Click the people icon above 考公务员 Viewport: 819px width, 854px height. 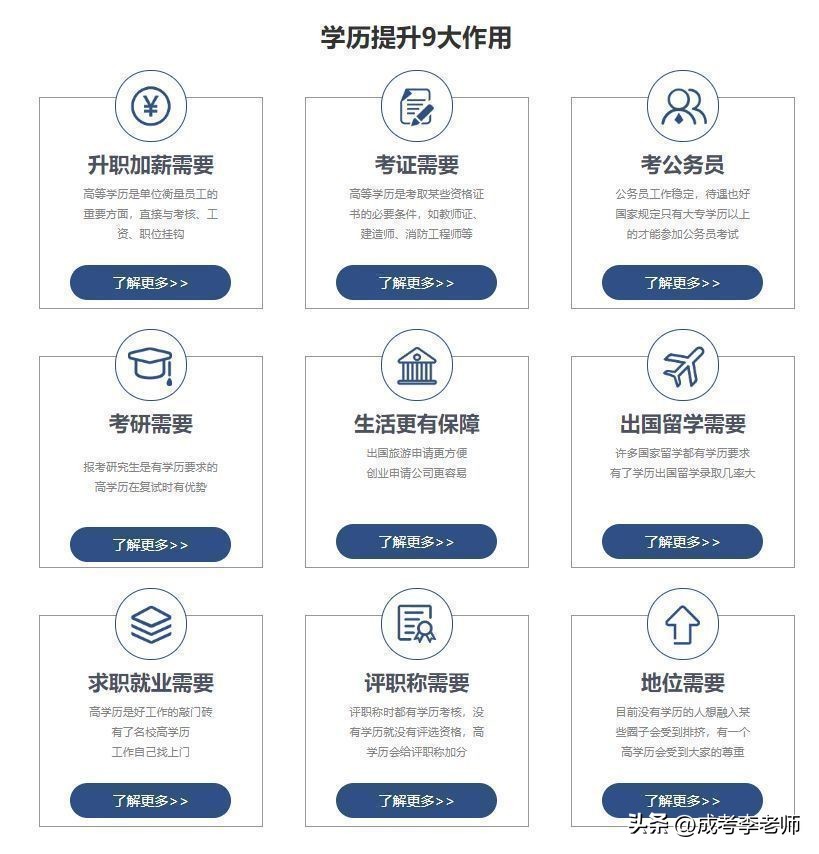(684, 105)
